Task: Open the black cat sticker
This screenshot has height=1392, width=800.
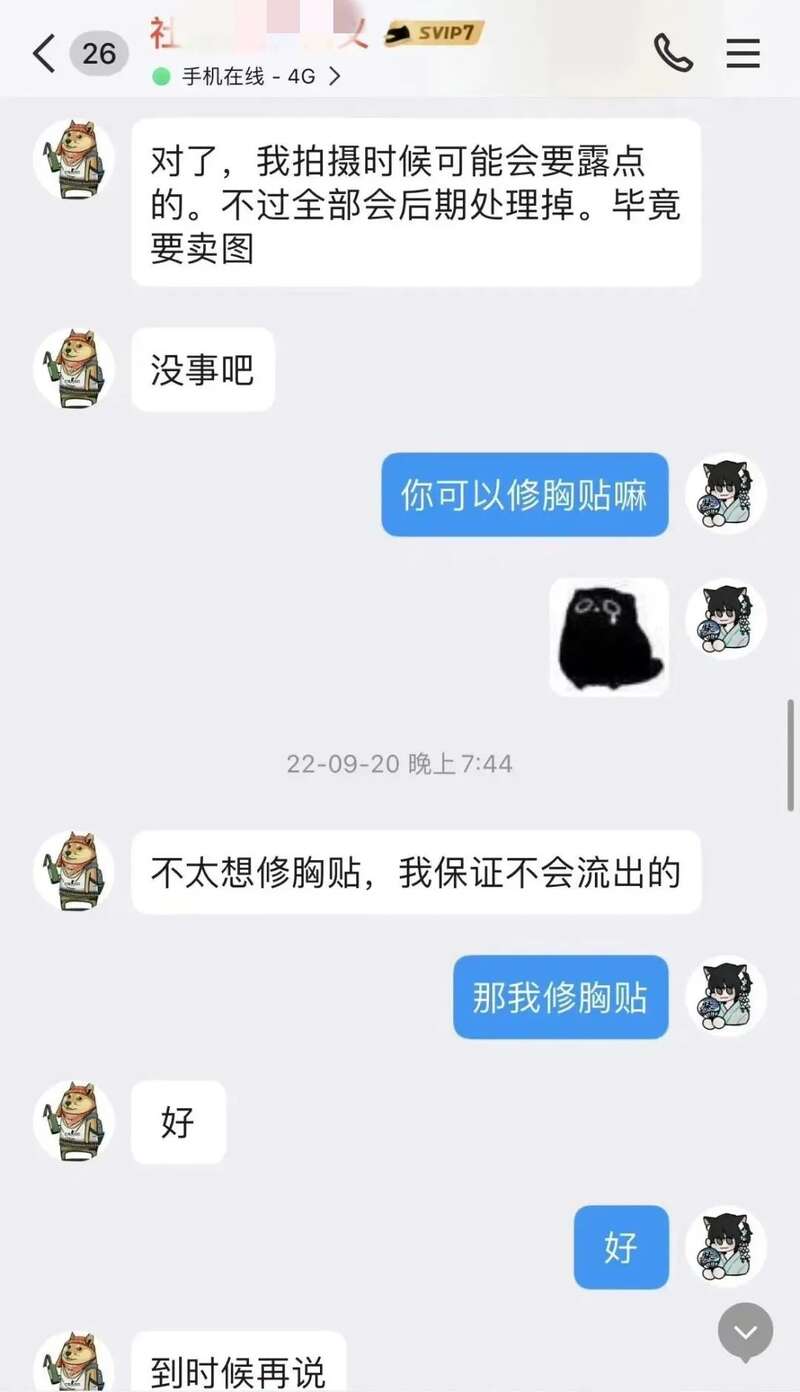Action: (x=609, y=637)
